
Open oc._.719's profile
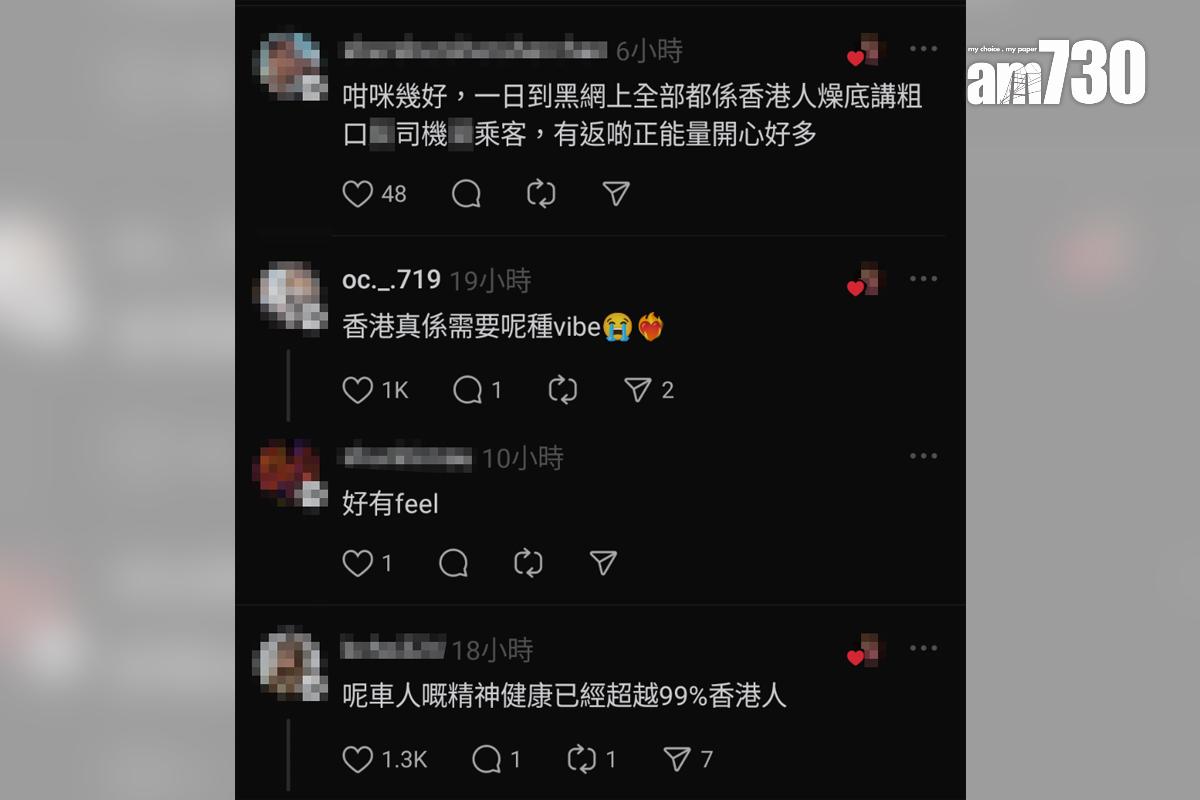coord(391,280)
